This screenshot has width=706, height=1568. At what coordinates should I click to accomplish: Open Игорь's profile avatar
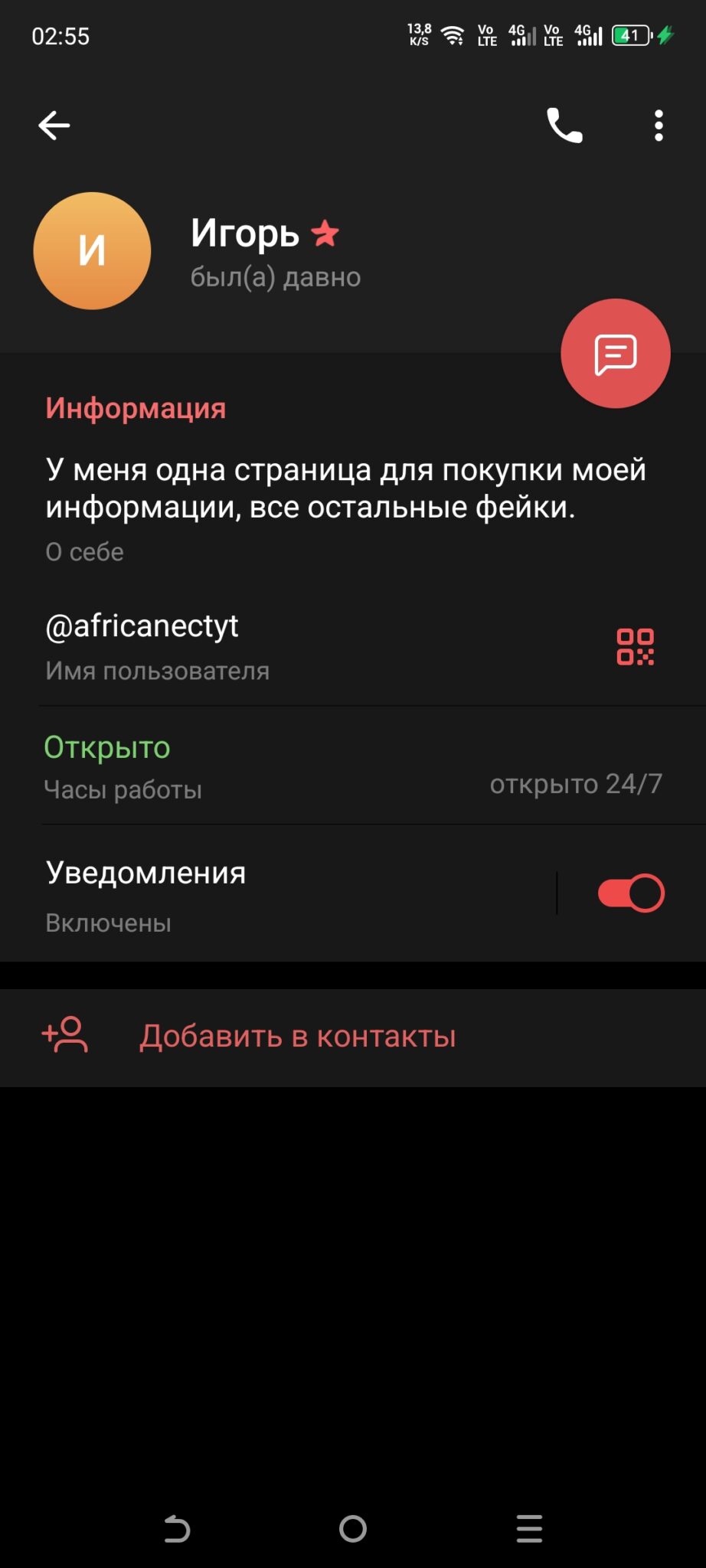pos(92,251)
